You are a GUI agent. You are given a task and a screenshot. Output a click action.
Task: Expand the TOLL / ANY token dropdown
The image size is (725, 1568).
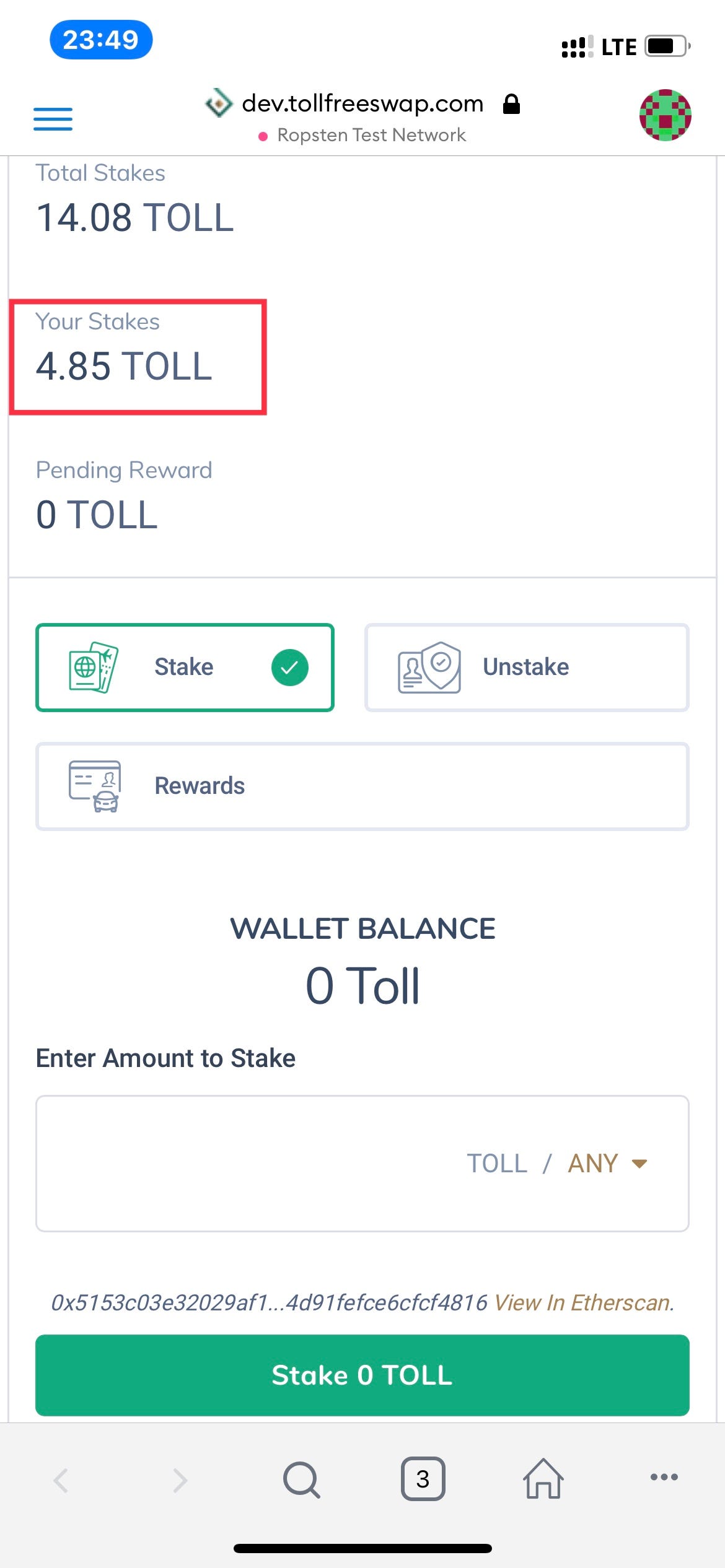[558, 1164]
